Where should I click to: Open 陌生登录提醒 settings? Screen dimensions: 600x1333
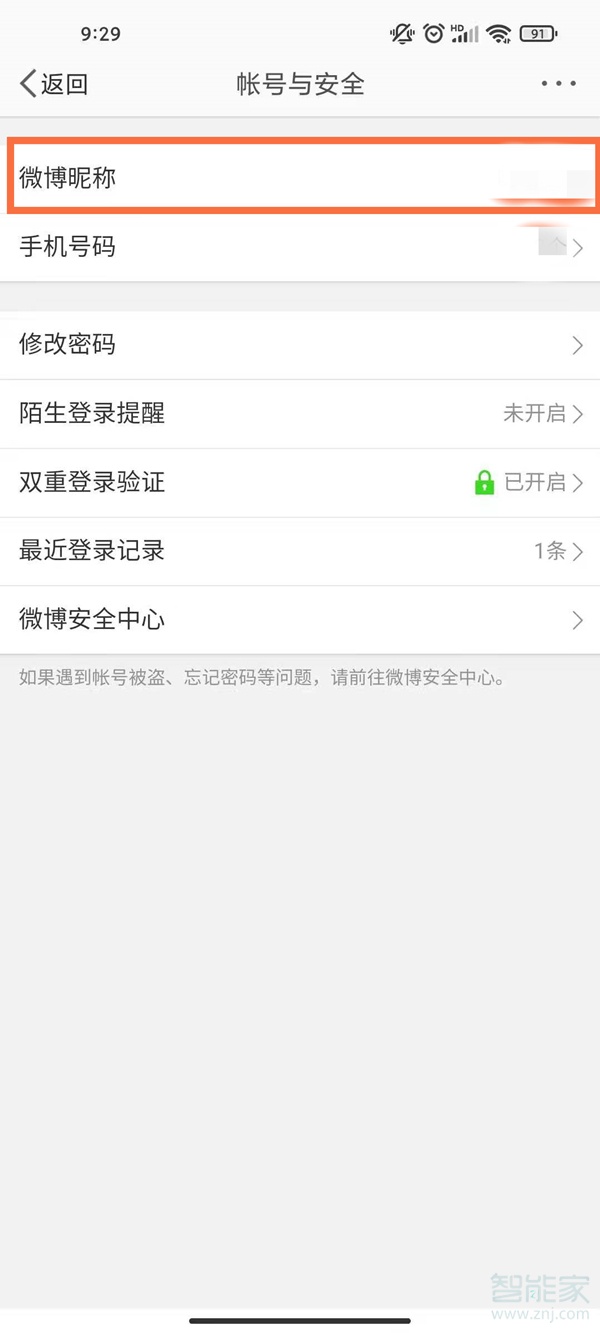[x=300, y=413]
